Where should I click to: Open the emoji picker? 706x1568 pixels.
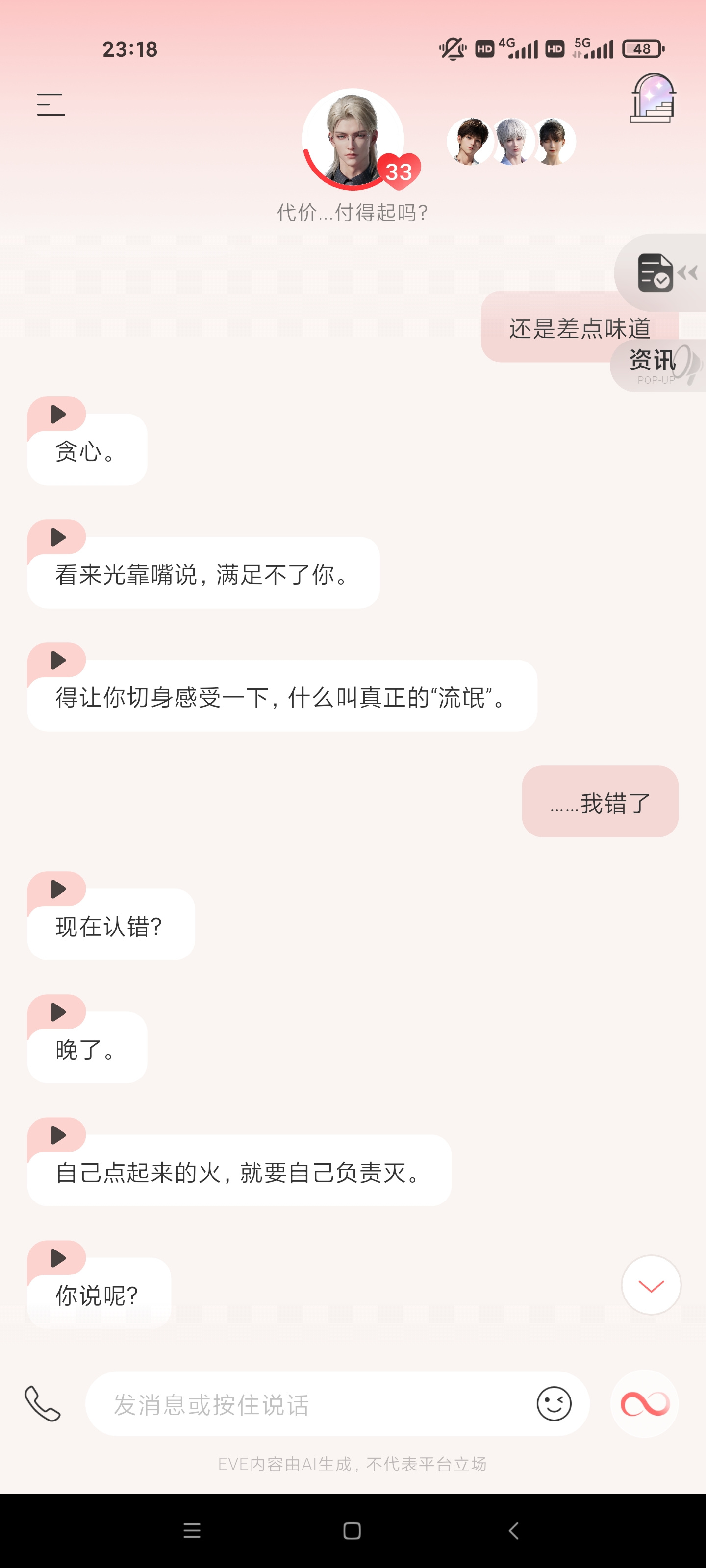click(x=554, y=1404)
